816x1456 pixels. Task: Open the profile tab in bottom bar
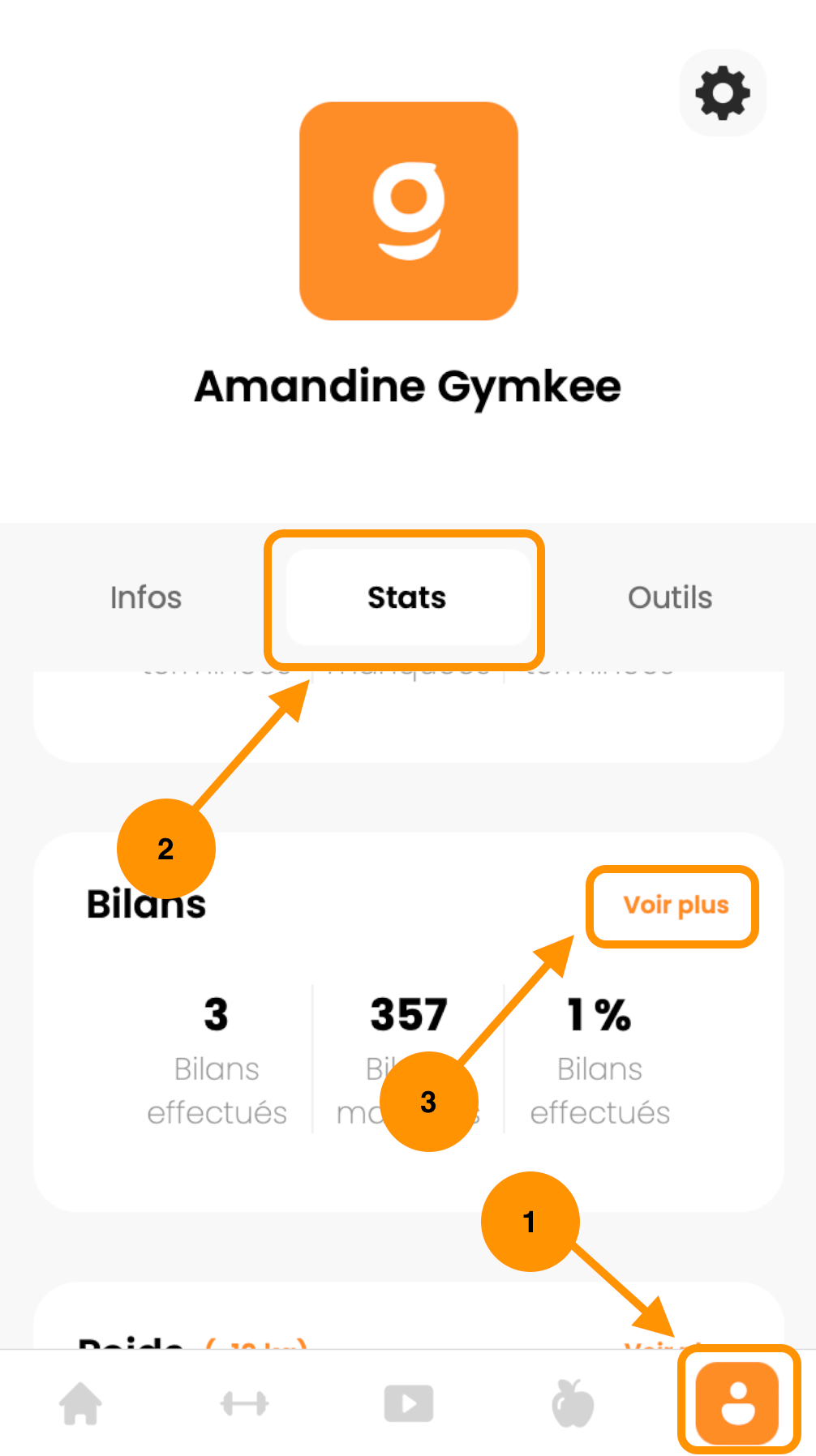[x=737, y=1403]
